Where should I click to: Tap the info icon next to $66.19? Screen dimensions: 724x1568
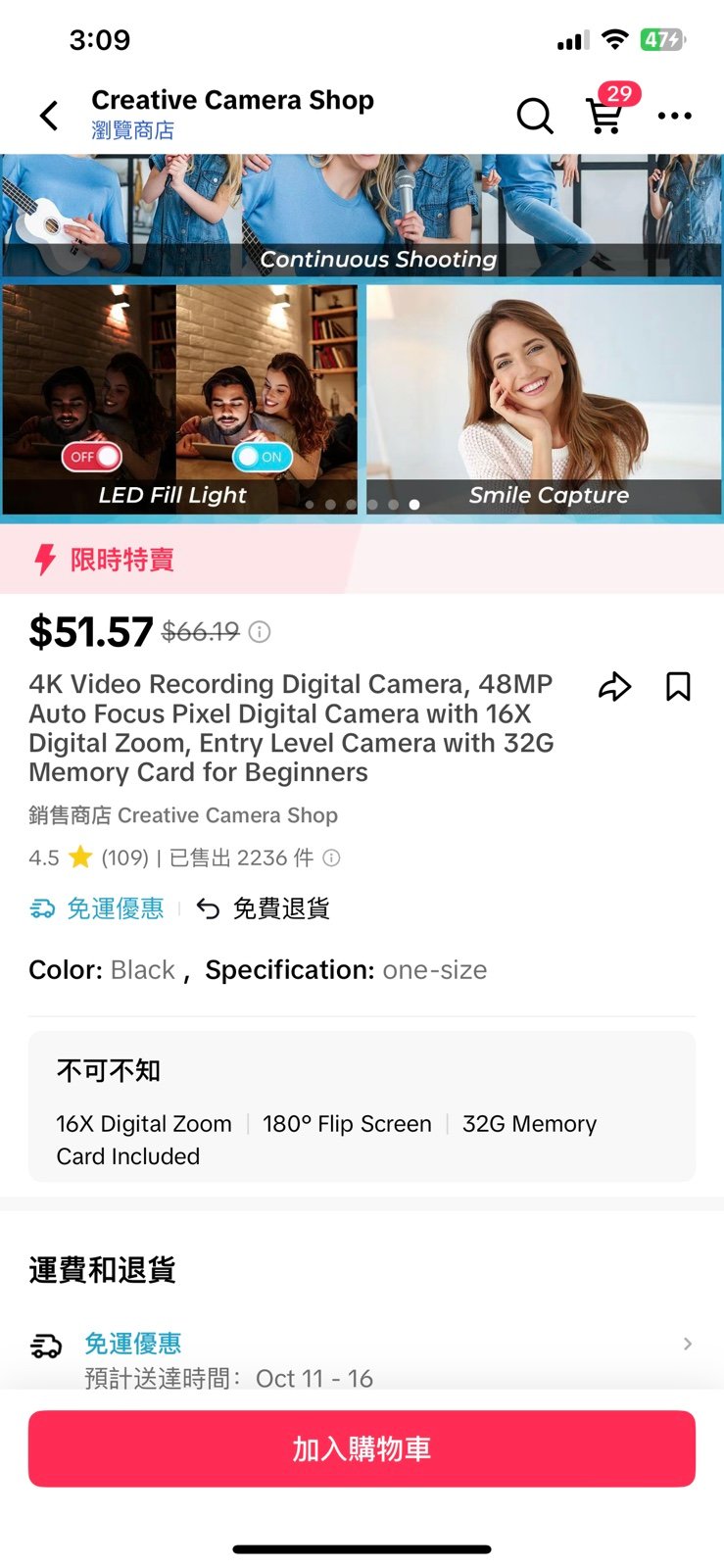pyautogui.click(x=260, y=632)
